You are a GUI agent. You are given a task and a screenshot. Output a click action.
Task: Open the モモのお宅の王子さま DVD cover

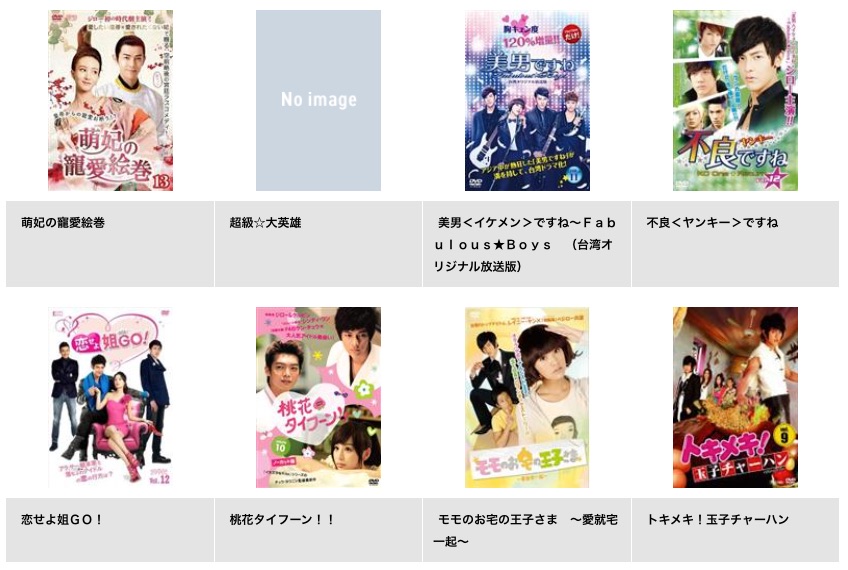pyautogui.click(x=527, y=397)
